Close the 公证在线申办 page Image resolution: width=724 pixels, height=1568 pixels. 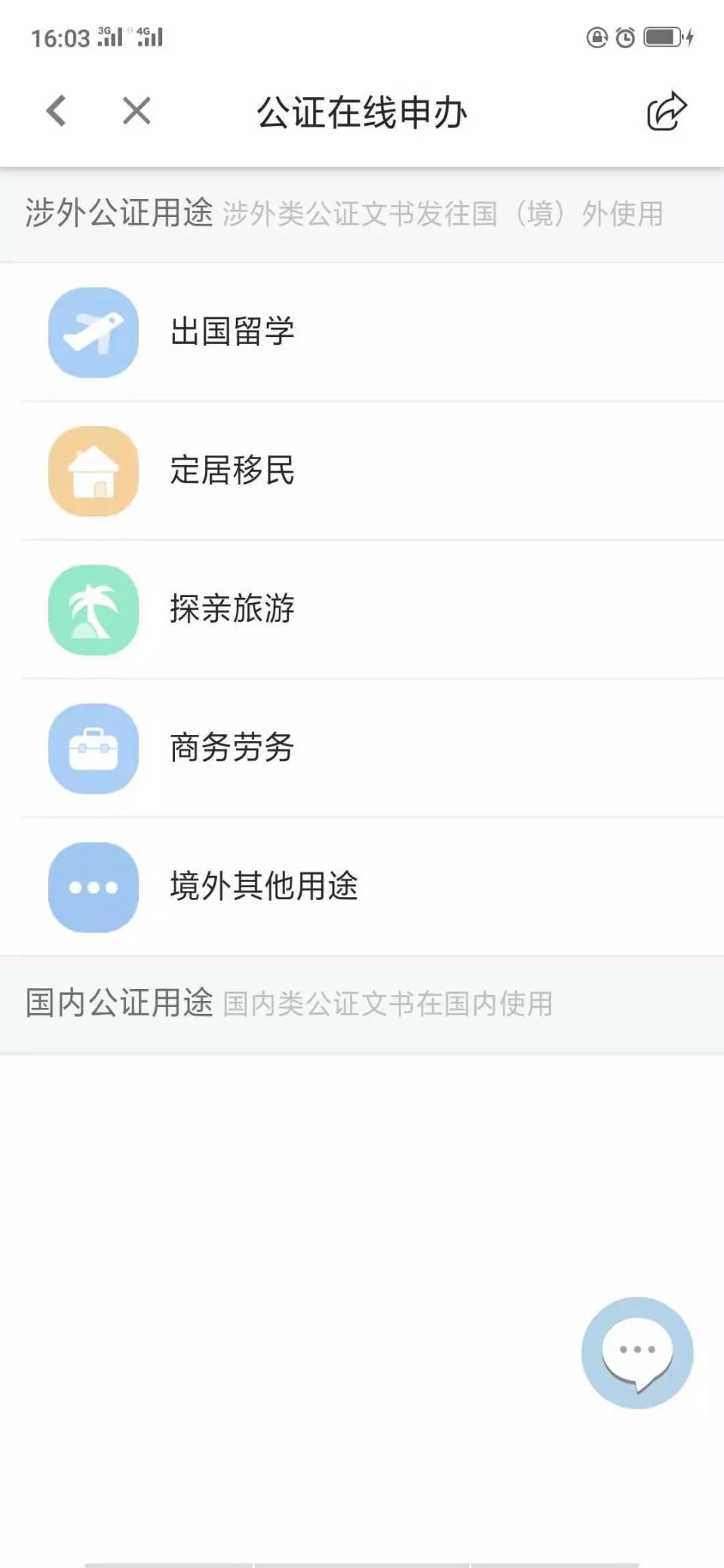click(137, 111)
